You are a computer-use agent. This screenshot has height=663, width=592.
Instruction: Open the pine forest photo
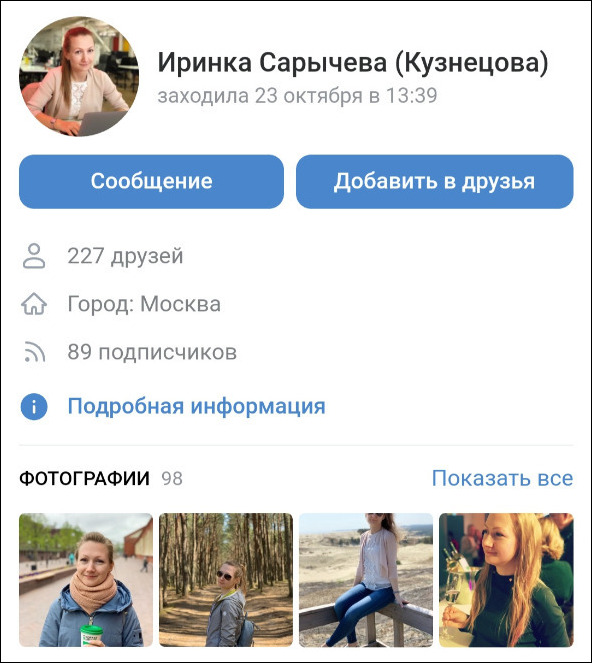[x=226, y=580]
